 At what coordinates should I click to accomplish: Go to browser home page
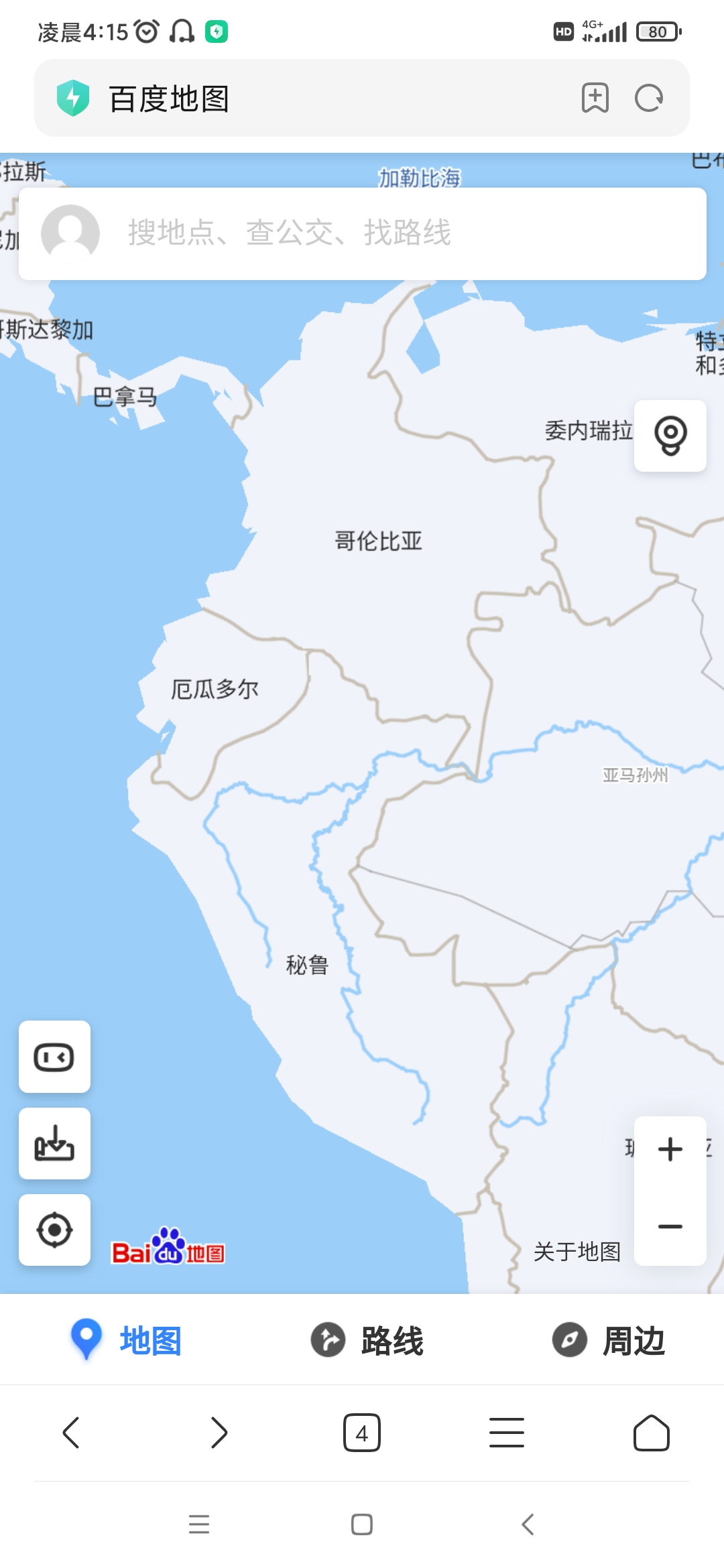click(x=651, y=1433)
